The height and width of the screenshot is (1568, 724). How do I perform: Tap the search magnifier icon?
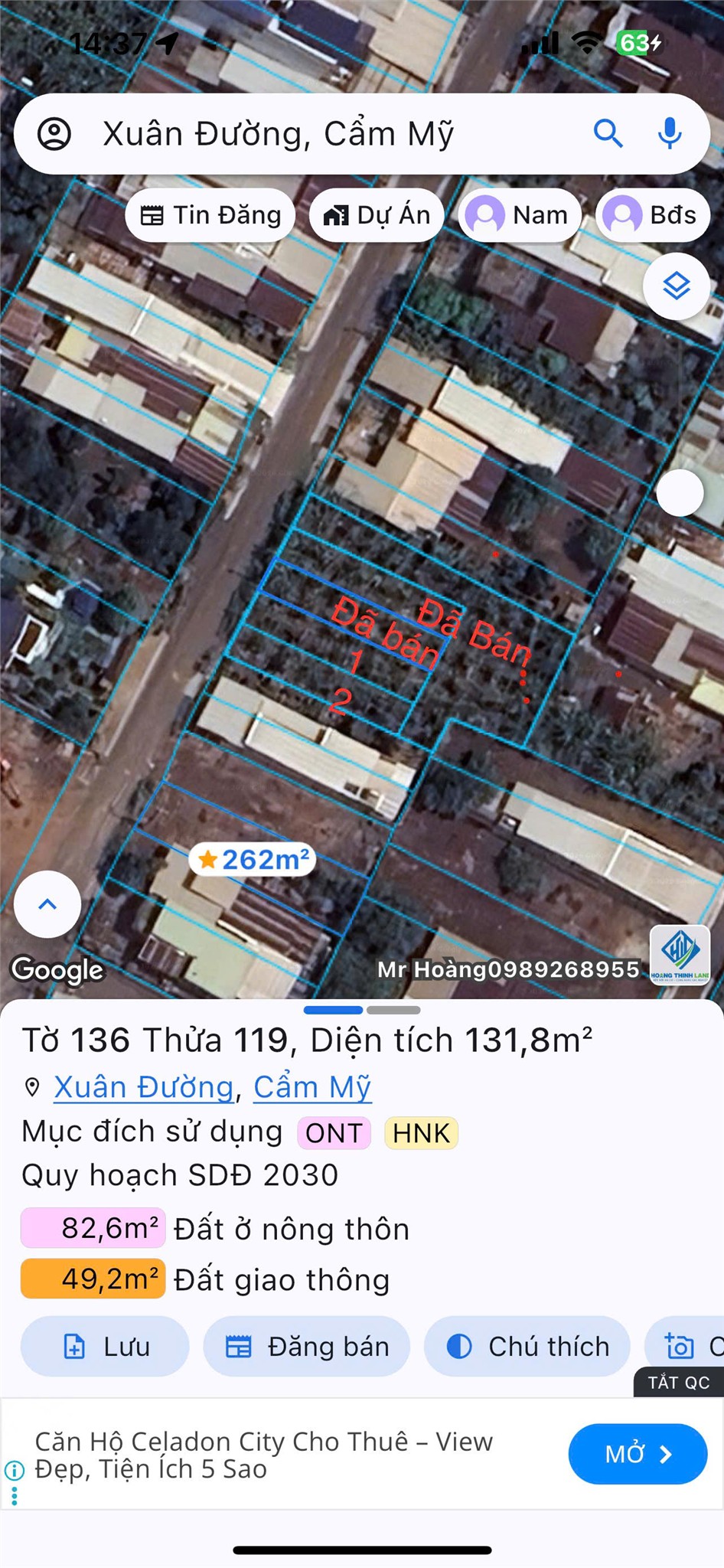(x=608, y=134)
